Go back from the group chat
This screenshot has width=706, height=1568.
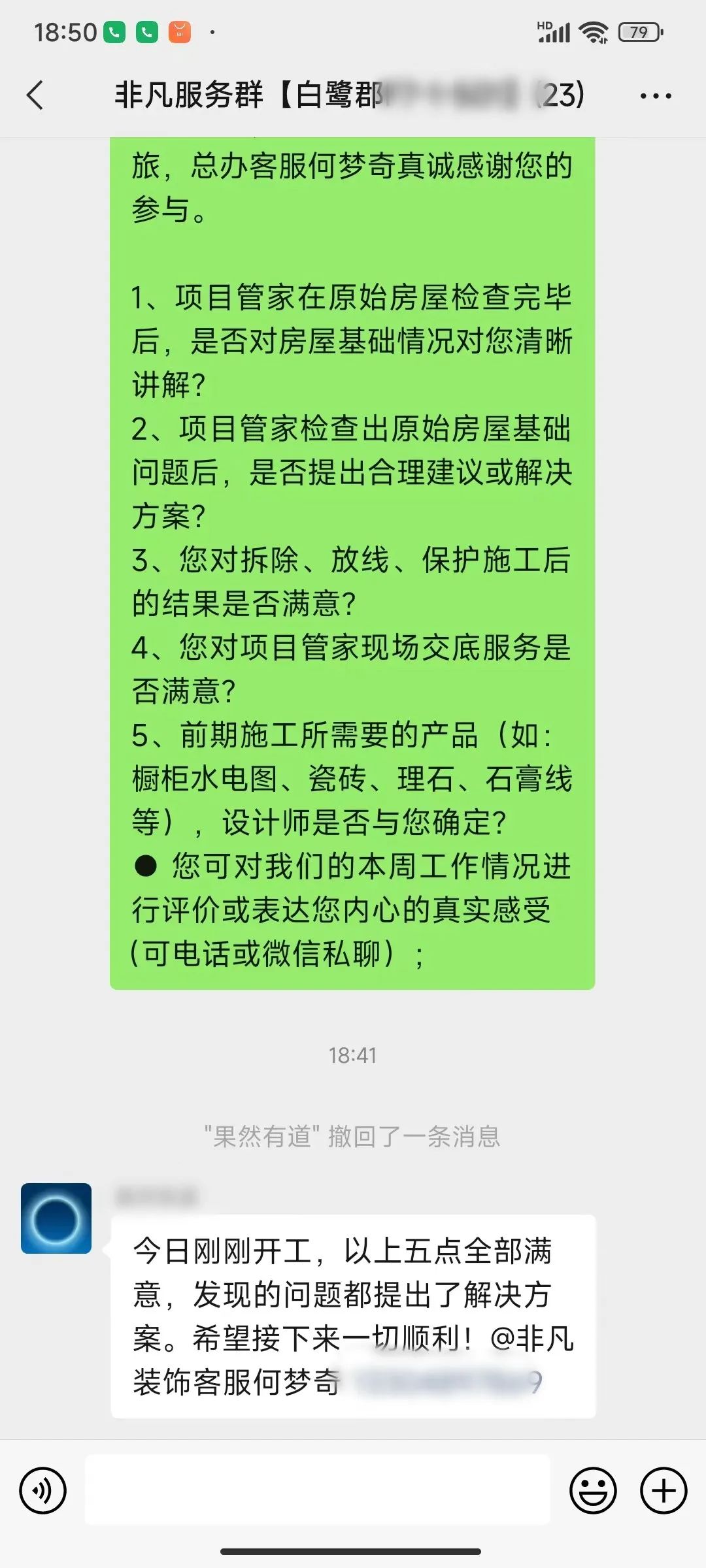pyautogui.click(x=36, y=95)
